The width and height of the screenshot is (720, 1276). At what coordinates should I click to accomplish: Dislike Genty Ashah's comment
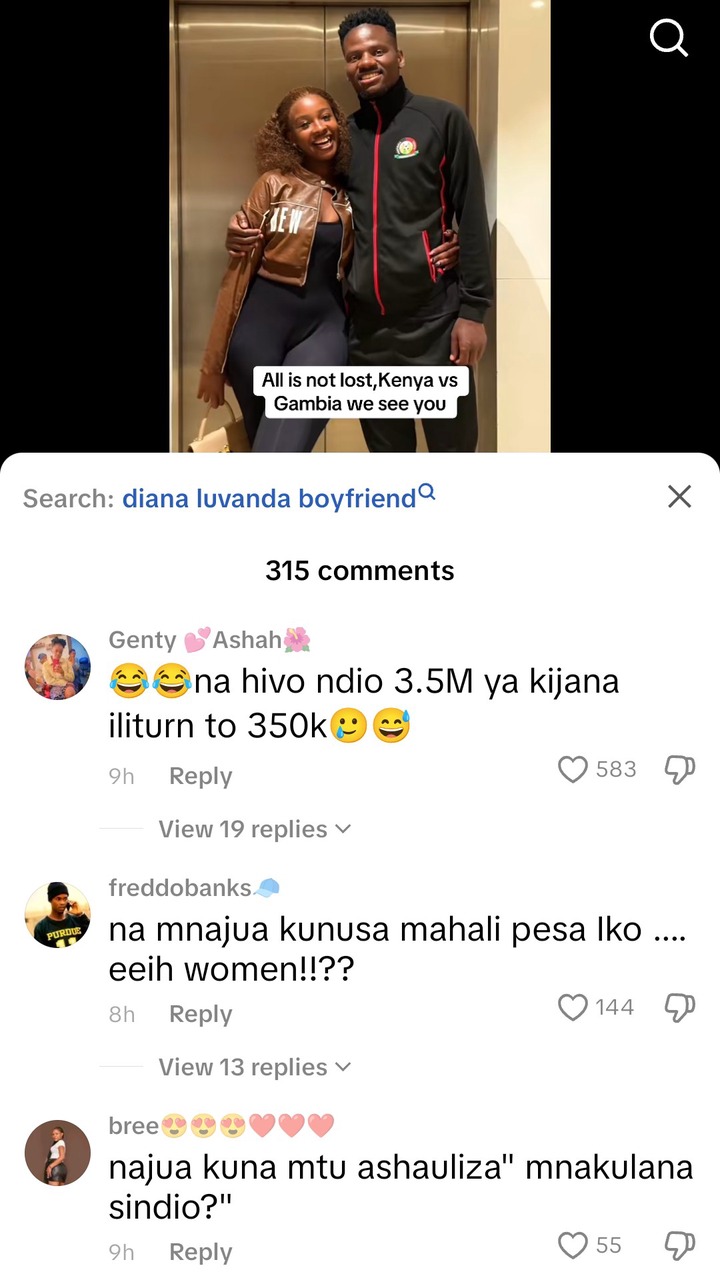[x=679, y=769]
